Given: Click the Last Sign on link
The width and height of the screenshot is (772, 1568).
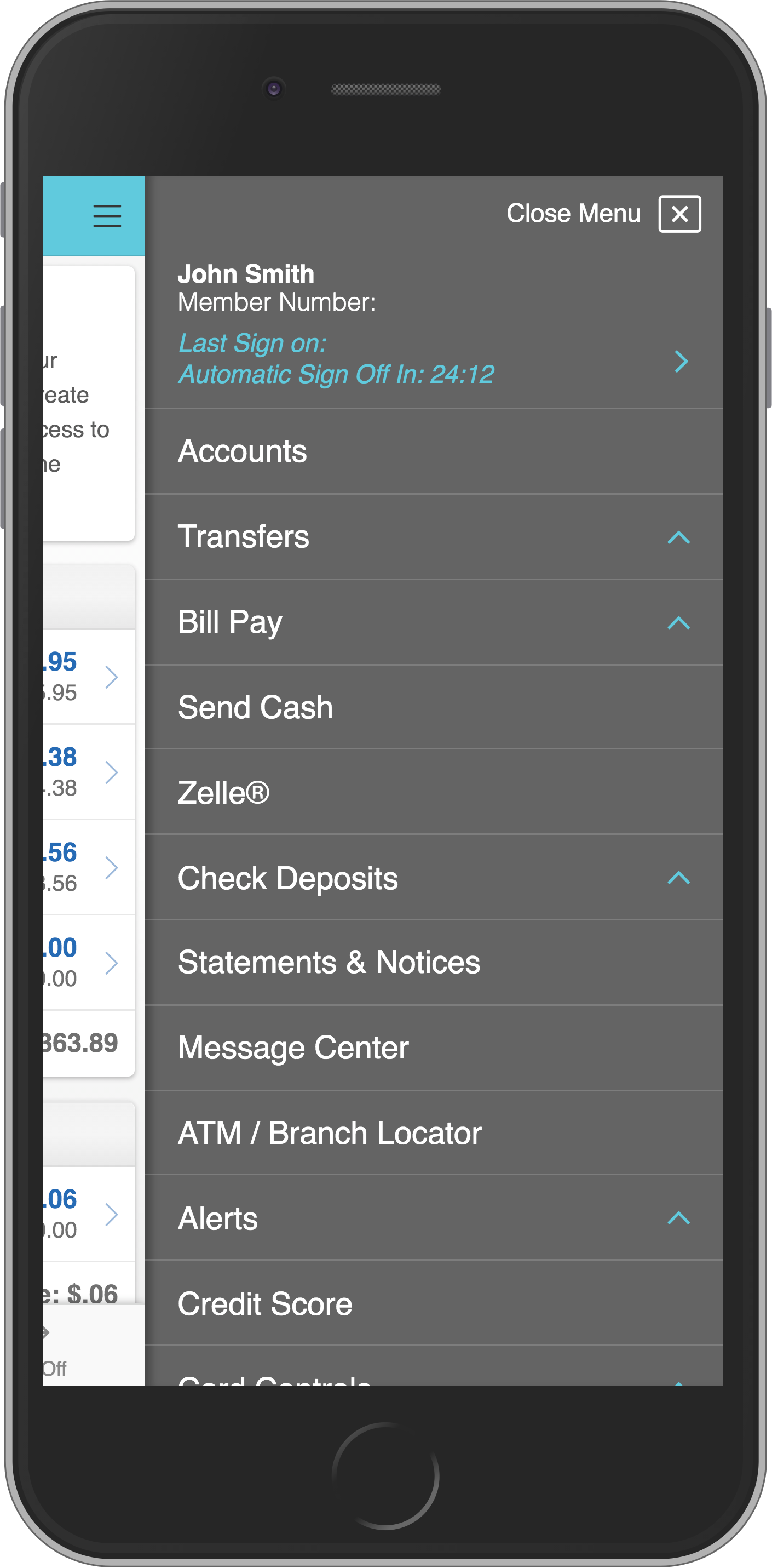Looking at the screenshot, I should coord(252,343).
